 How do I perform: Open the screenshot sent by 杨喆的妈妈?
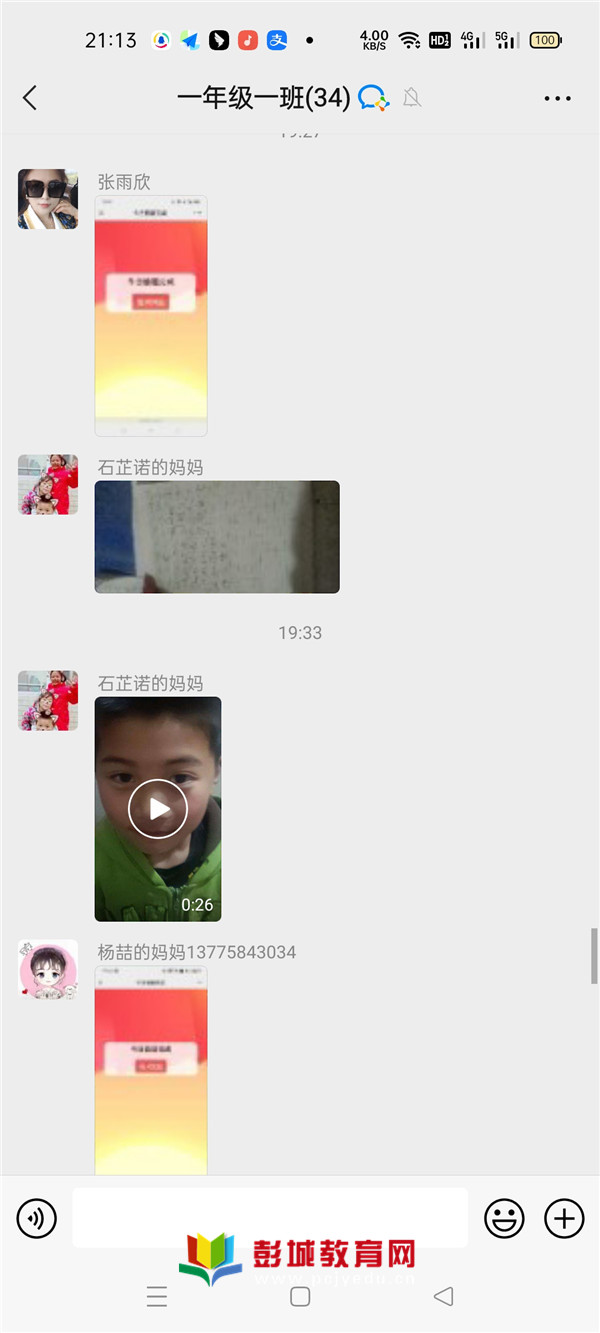point(151,1070)
